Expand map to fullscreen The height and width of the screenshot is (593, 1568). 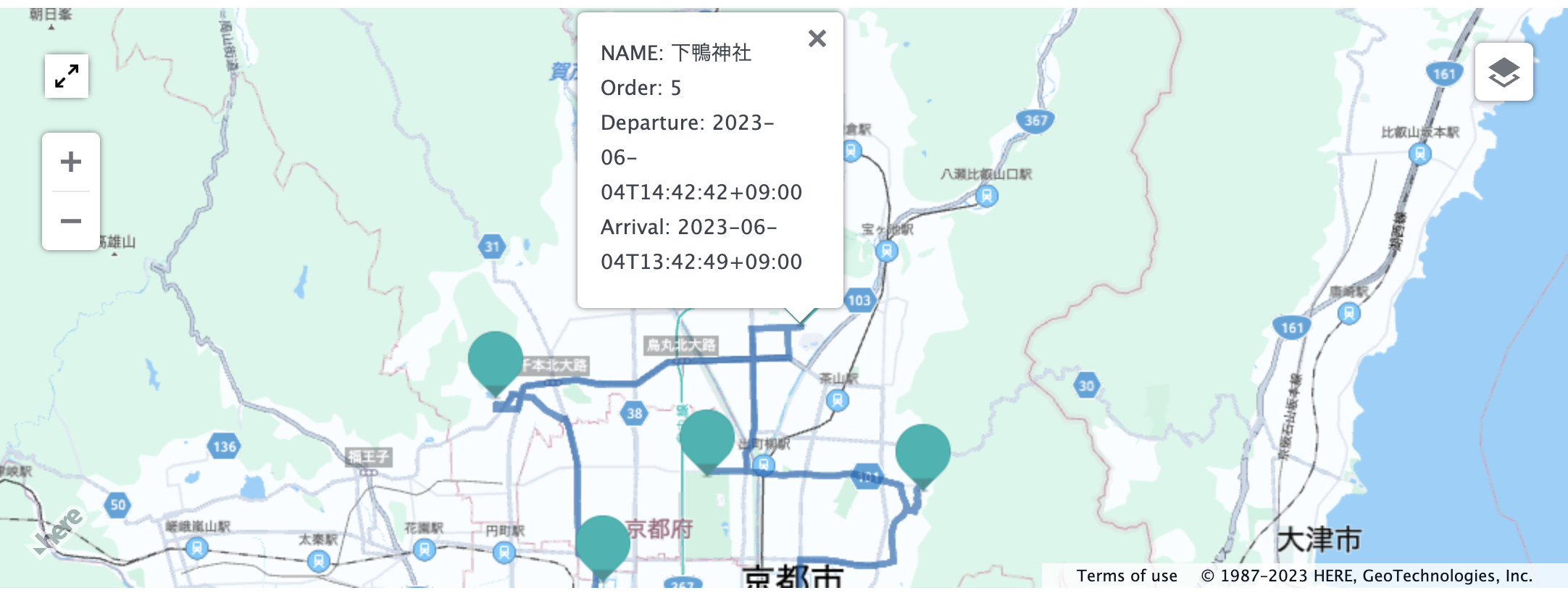(x=67, y=76)
